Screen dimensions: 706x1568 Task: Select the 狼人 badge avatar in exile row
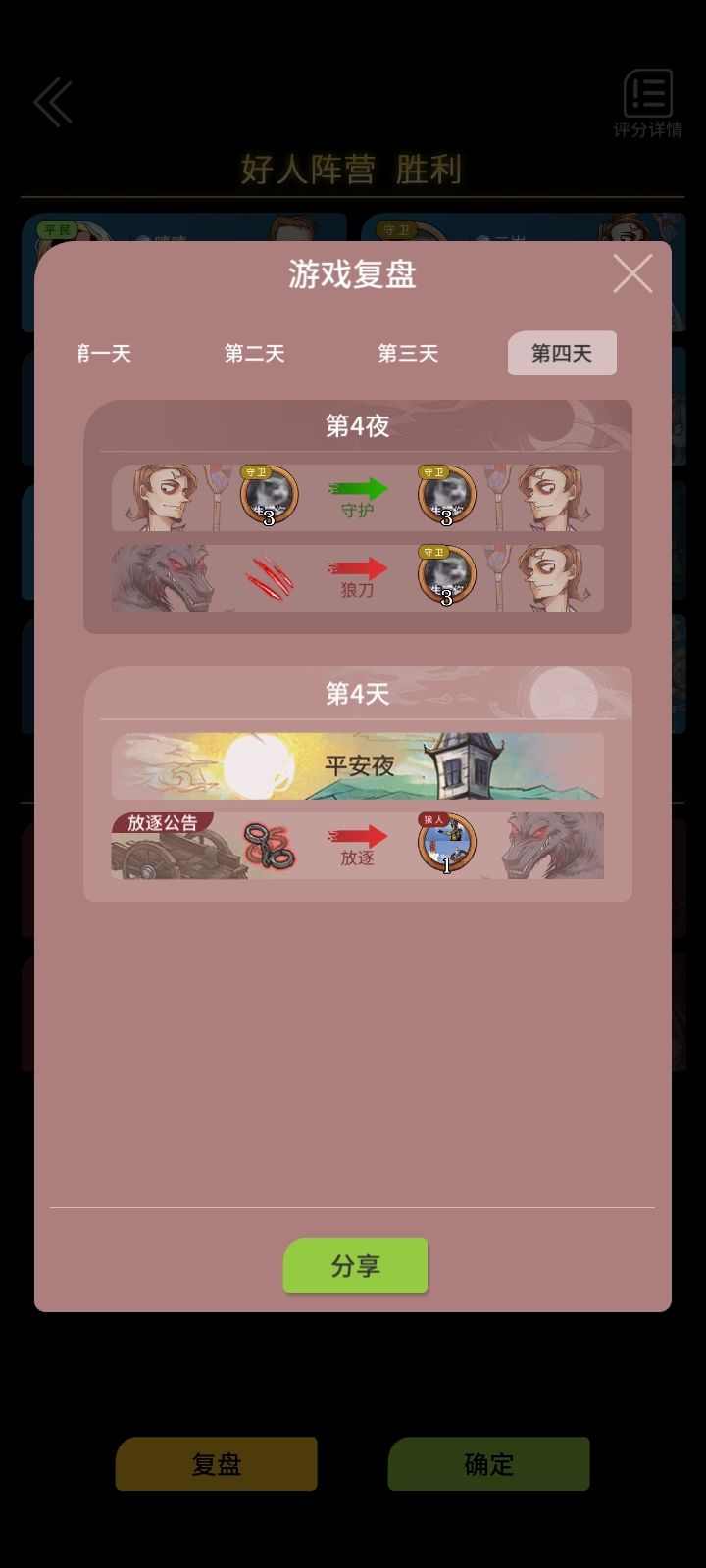point(446,843)
